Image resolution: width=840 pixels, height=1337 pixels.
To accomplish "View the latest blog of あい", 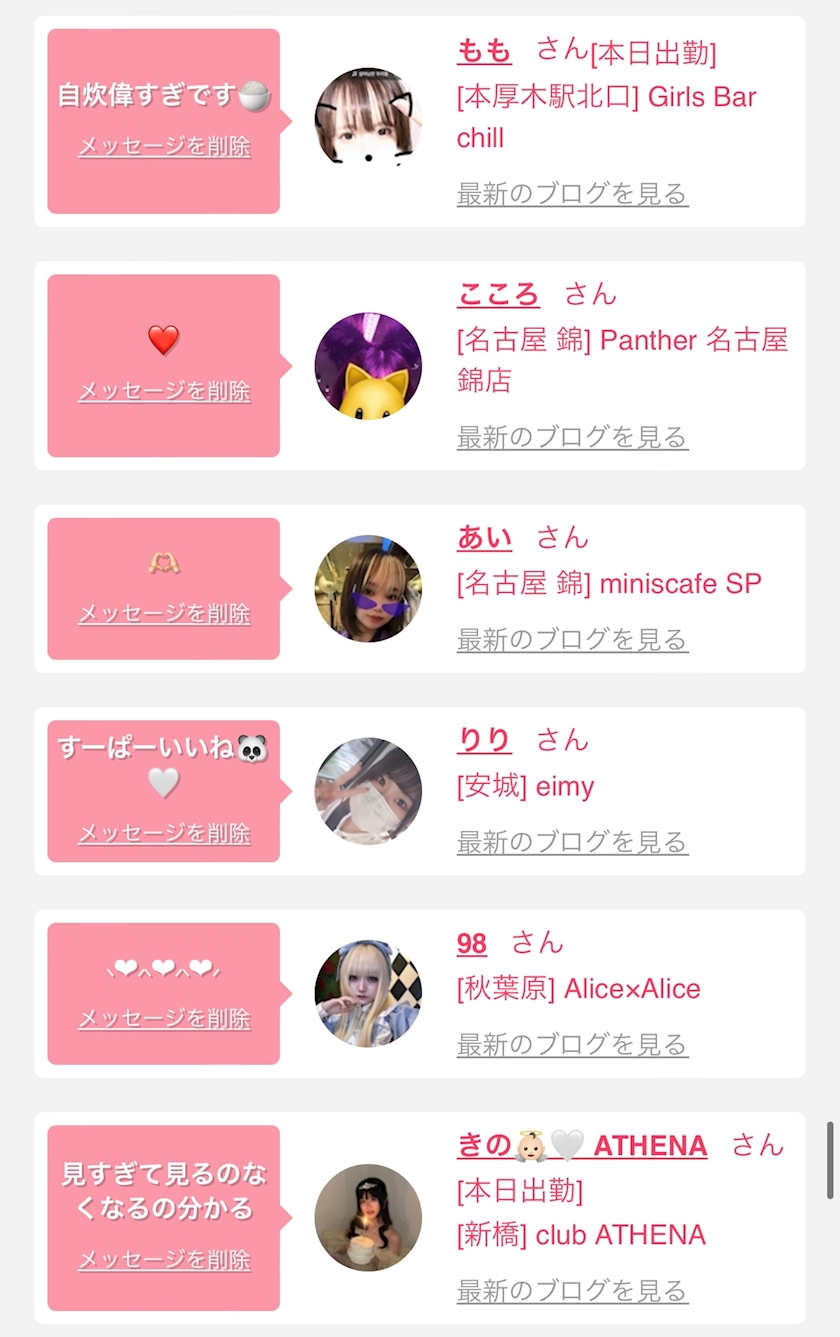I will [572, 639].
